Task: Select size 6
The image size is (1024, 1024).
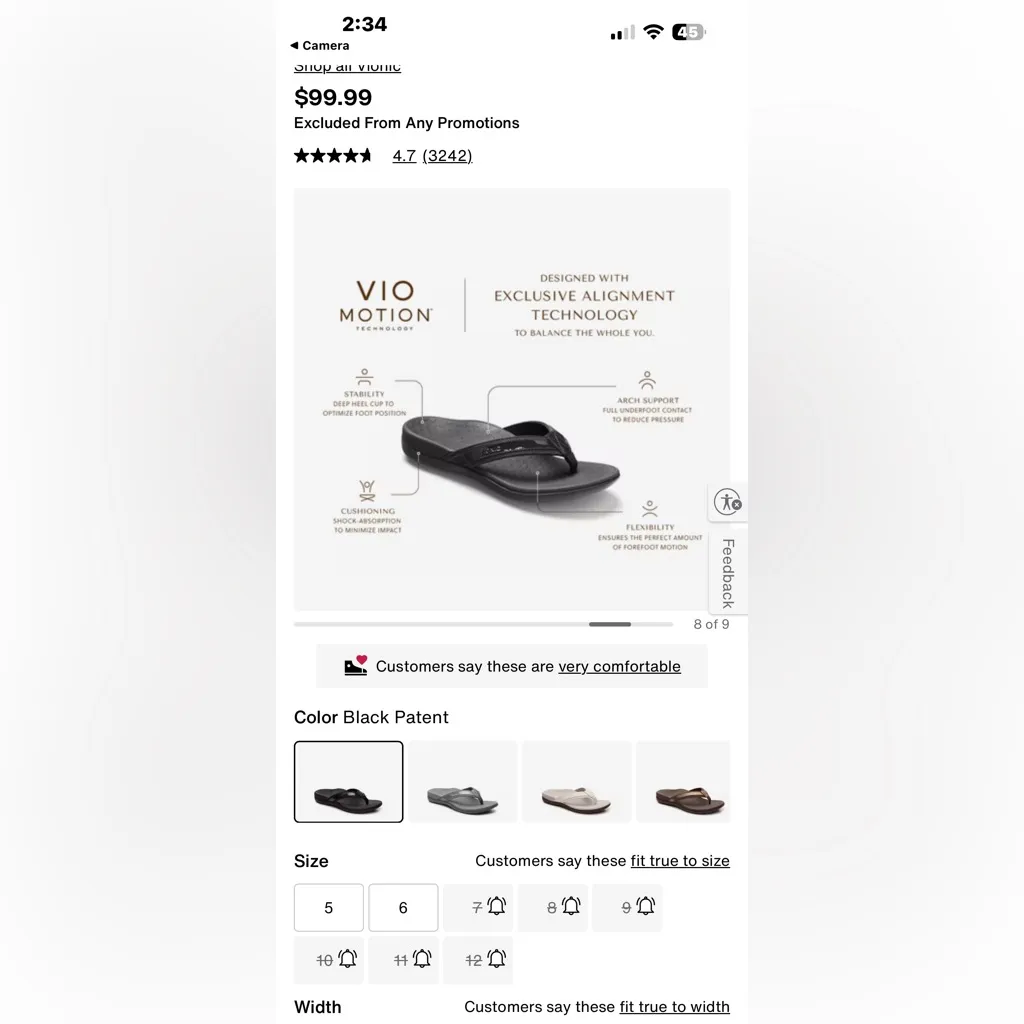Action: point(403,908)
